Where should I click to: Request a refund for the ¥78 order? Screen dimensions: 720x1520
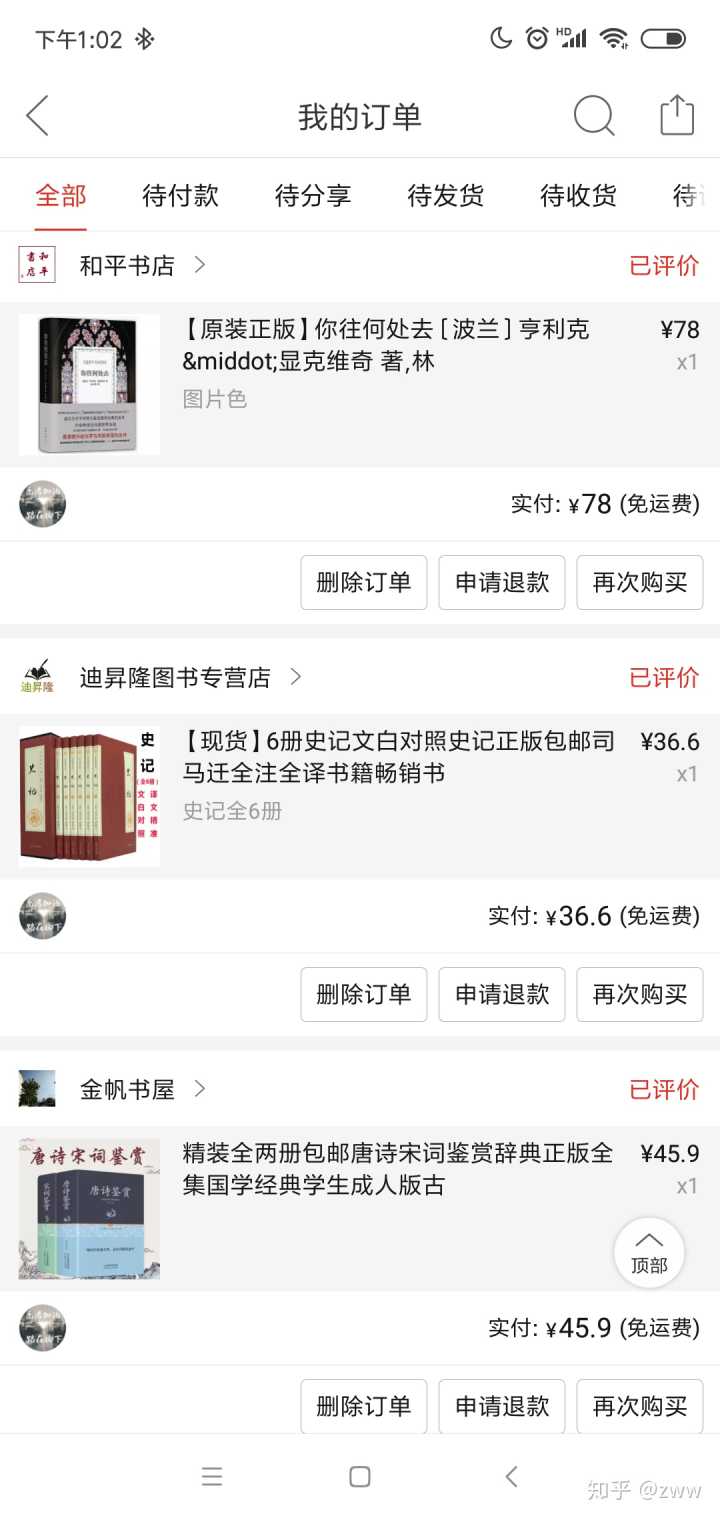click(502, 583)
